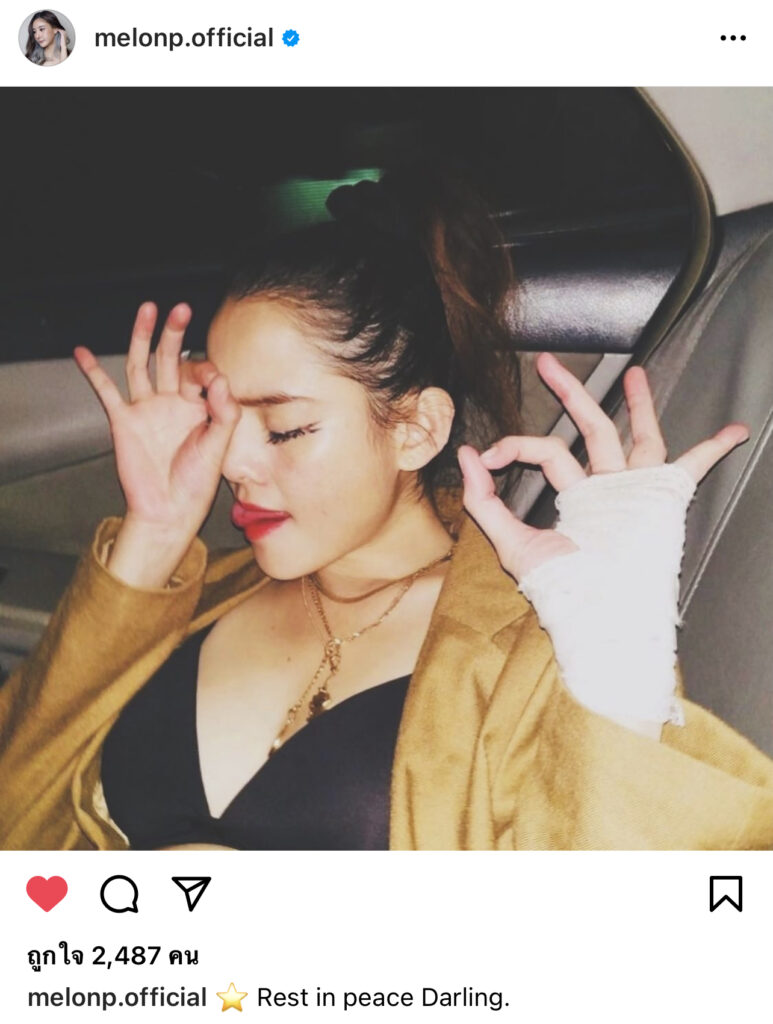View the 2,487 likes list
Viewport: 773px width, 1024px height.
click(112, 956)
